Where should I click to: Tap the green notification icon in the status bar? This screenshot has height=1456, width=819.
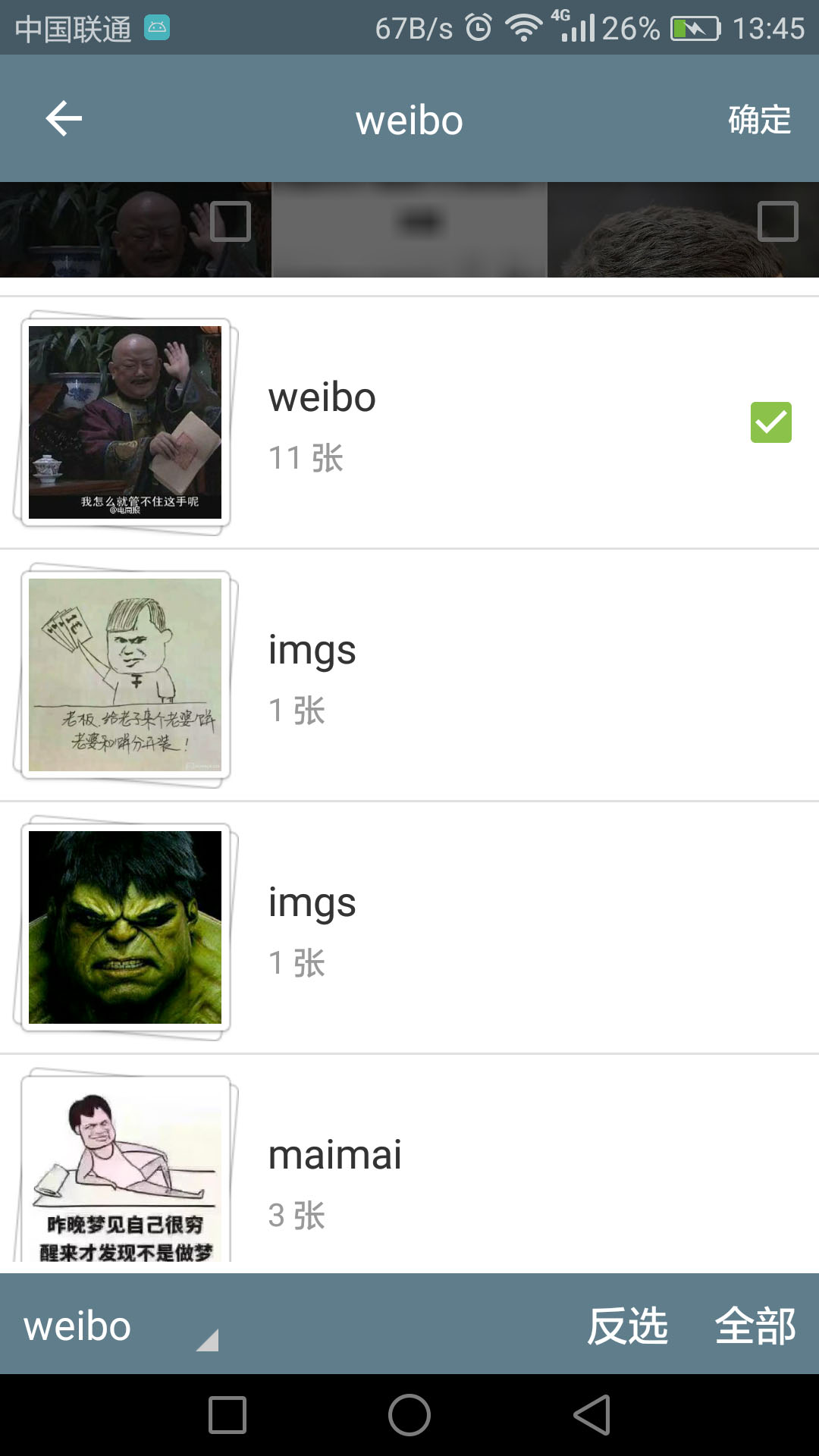[155, 27]
